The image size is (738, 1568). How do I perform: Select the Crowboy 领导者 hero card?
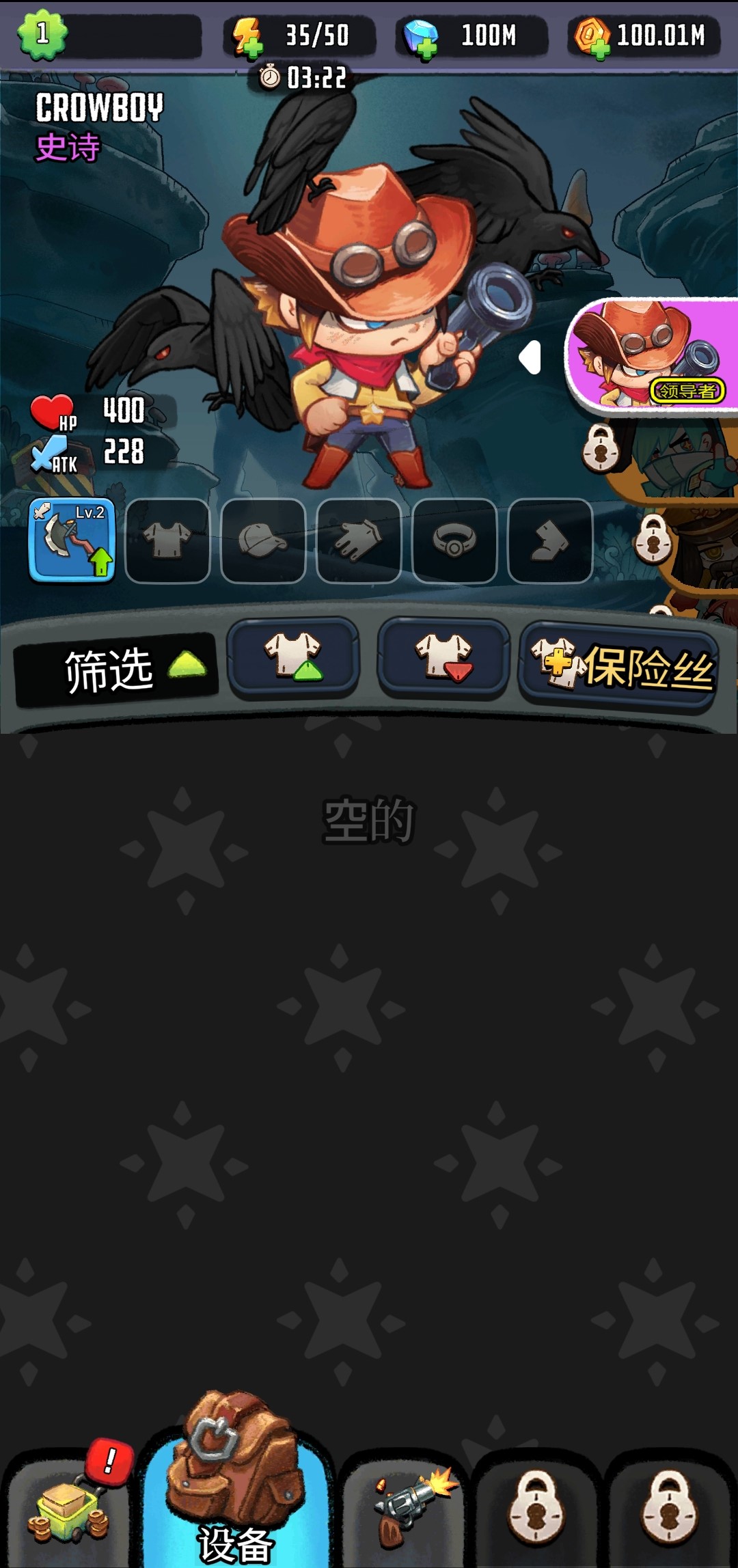pyautogui.click(x=653, y=355)
